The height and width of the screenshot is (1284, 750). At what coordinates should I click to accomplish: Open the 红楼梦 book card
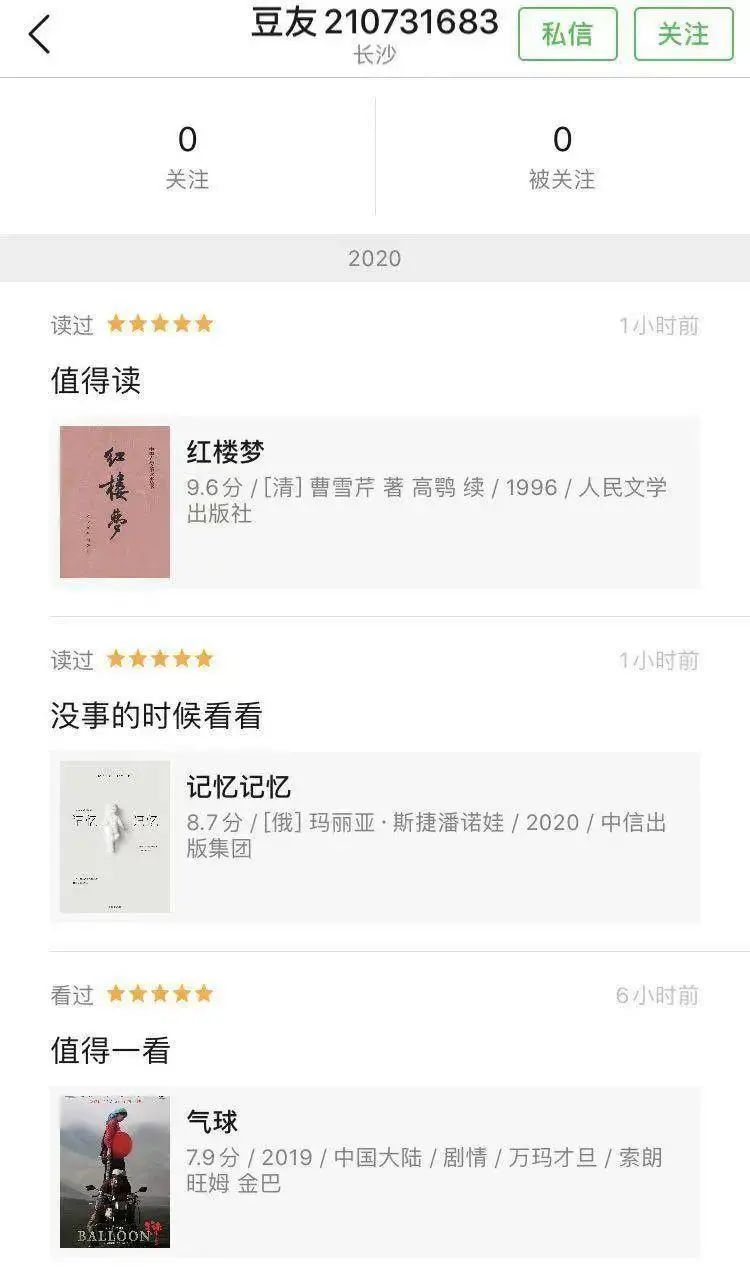click(375, 502)
